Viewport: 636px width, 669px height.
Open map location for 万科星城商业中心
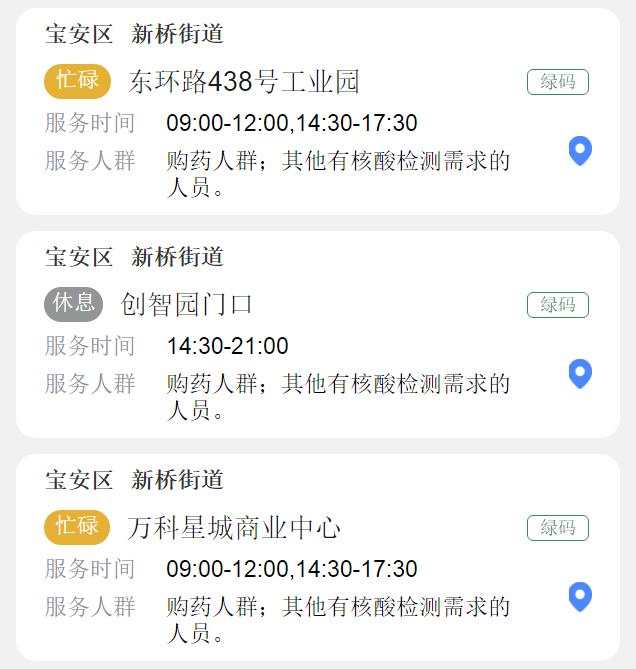point(580,597)
